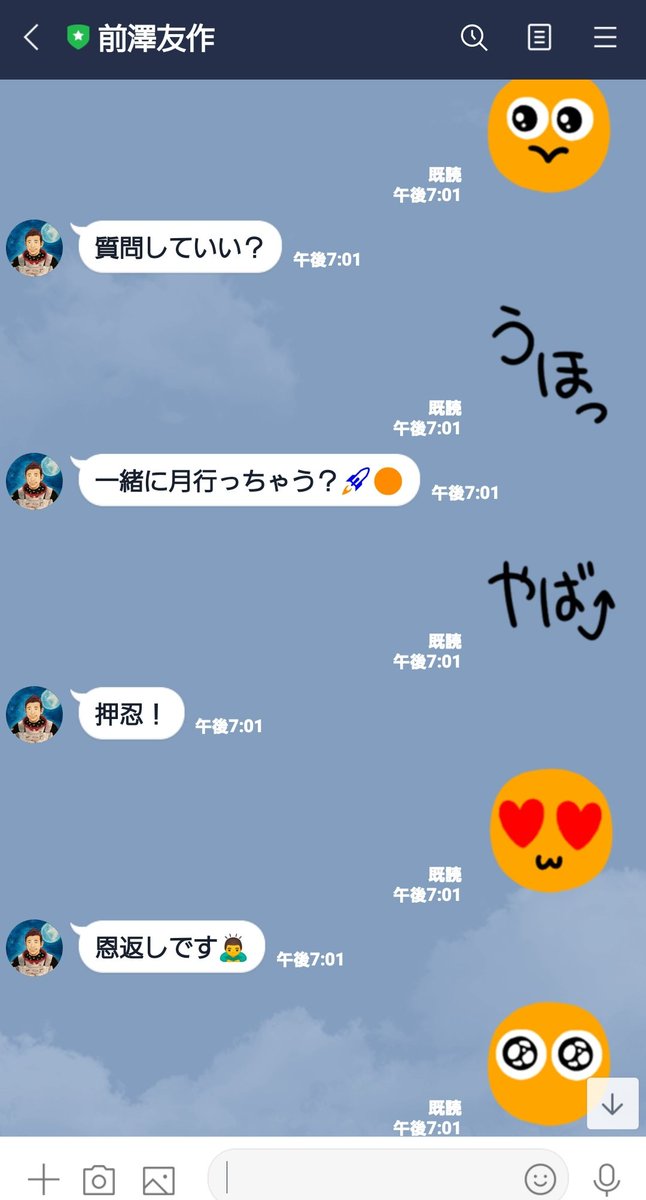Jump to the latest message
This screenshot has width=646, height=1200.
[x=612, y=1104]
